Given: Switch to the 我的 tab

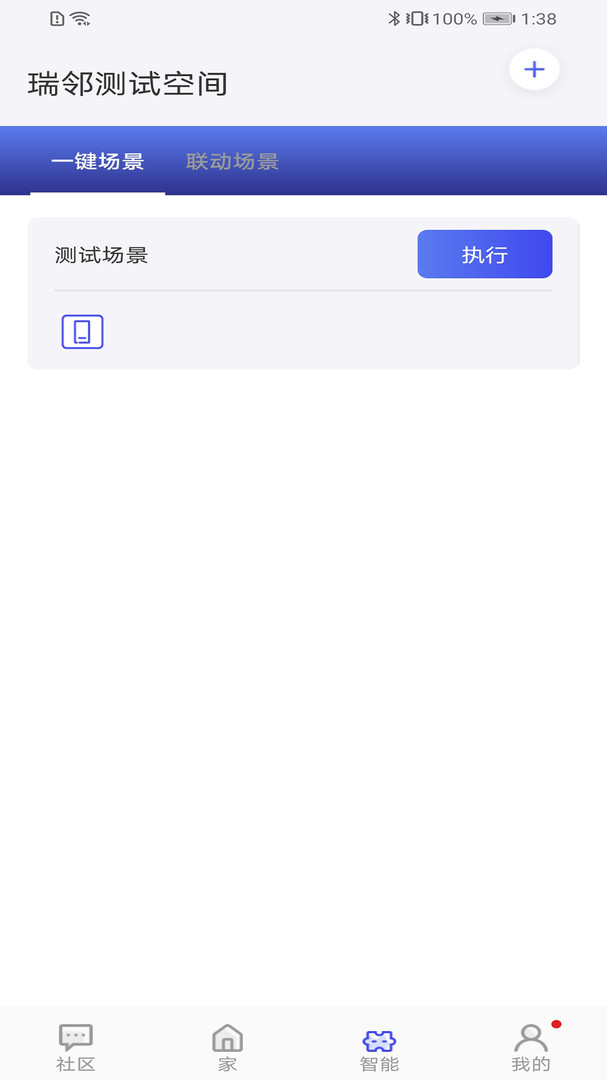Looking at the screenshot, I should (531, 1047).
